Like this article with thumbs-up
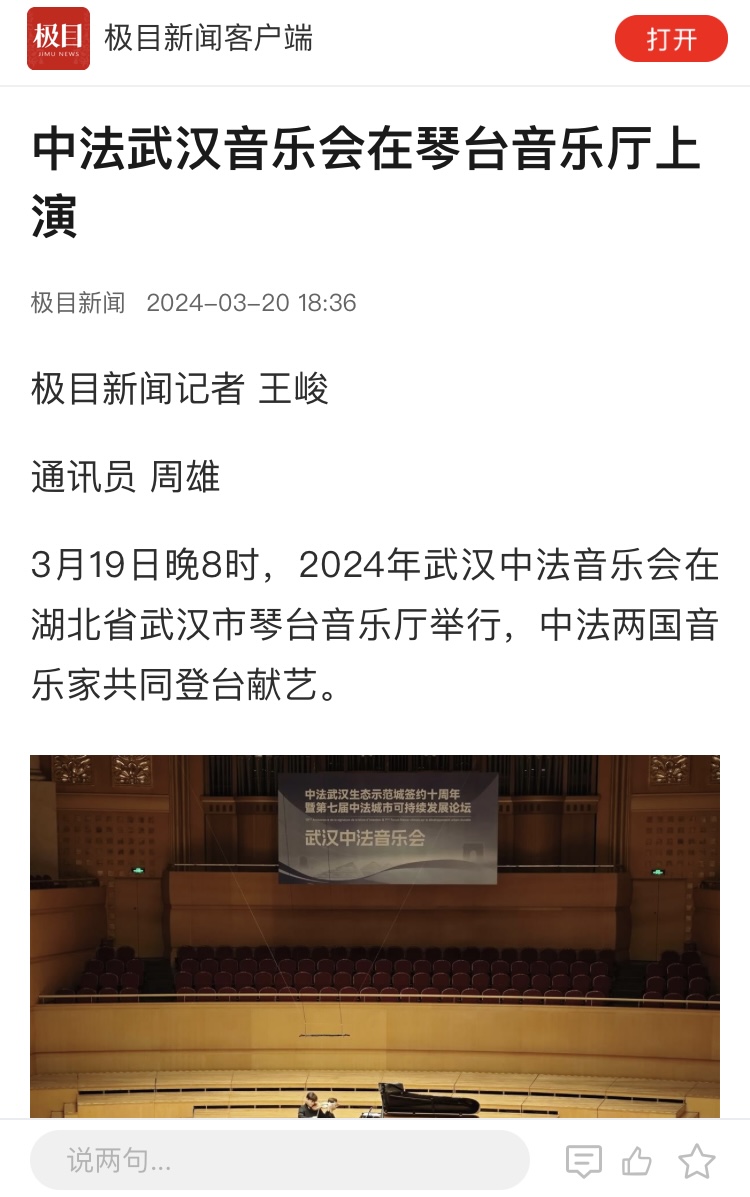This screenshot has height=1197, width=750. 637,1161
